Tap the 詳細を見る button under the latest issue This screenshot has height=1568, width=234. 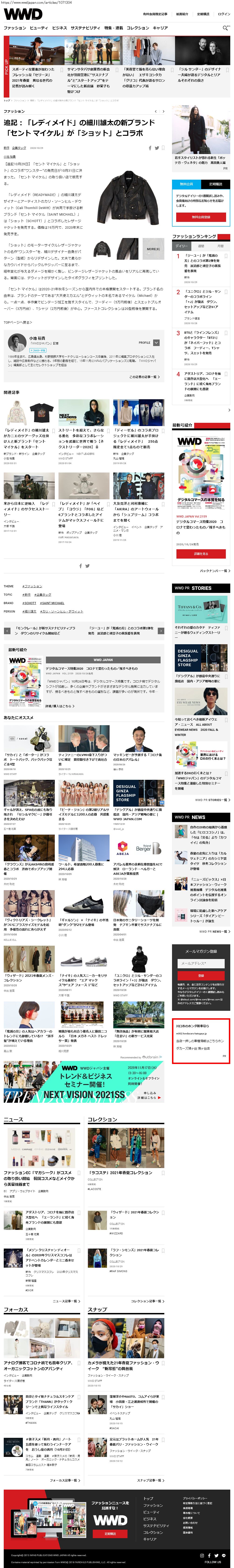pos(201,554)
